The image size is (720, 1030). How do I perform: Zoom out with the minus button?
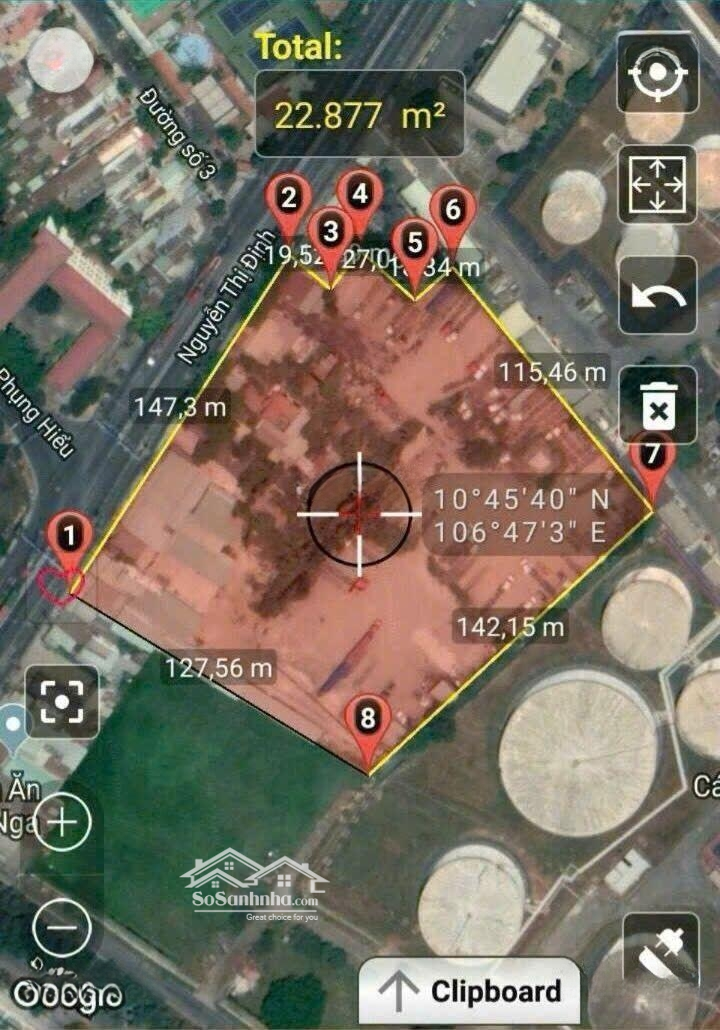click(62, 927)
